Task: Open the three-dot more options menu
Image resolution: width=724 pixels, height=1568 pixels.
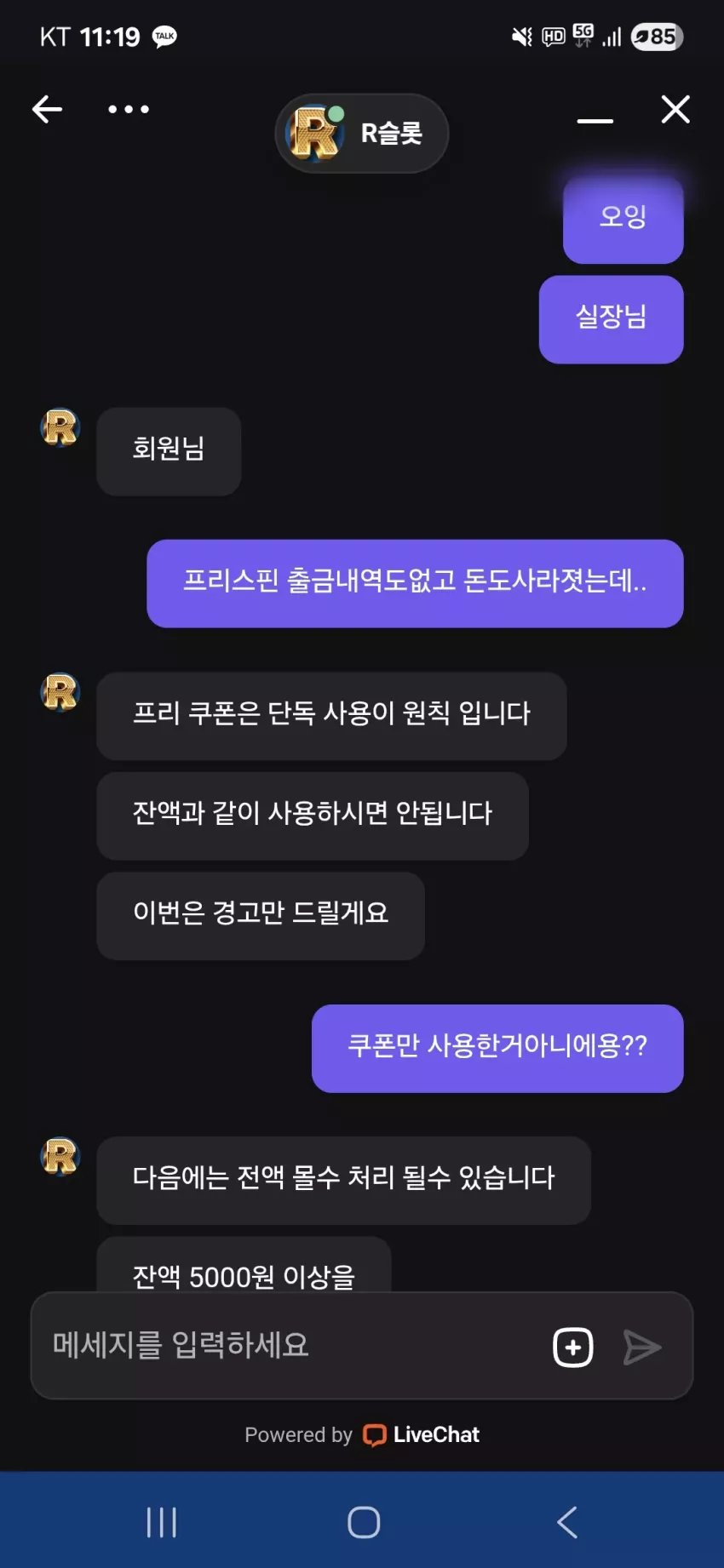Action: tap(129, 109)
